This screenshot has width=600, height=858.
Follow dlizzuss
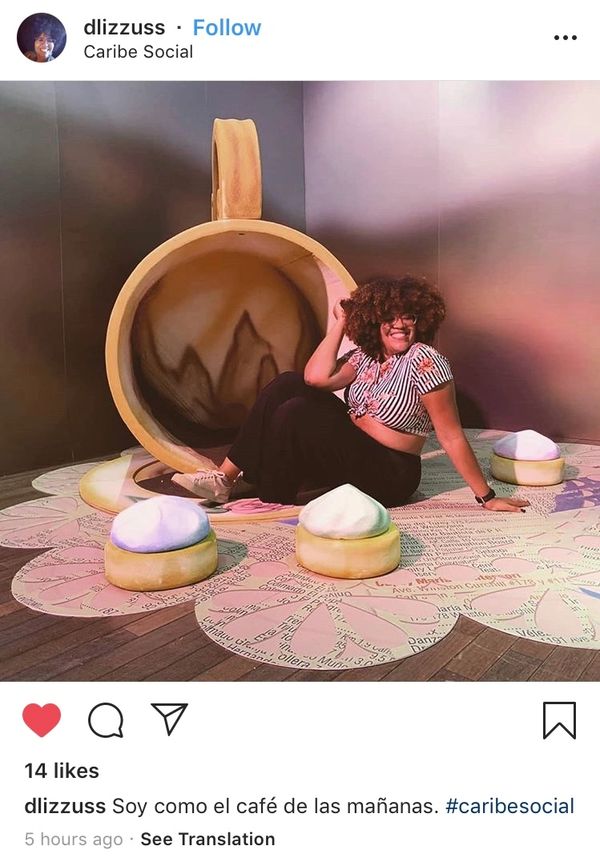coord(226,27)
